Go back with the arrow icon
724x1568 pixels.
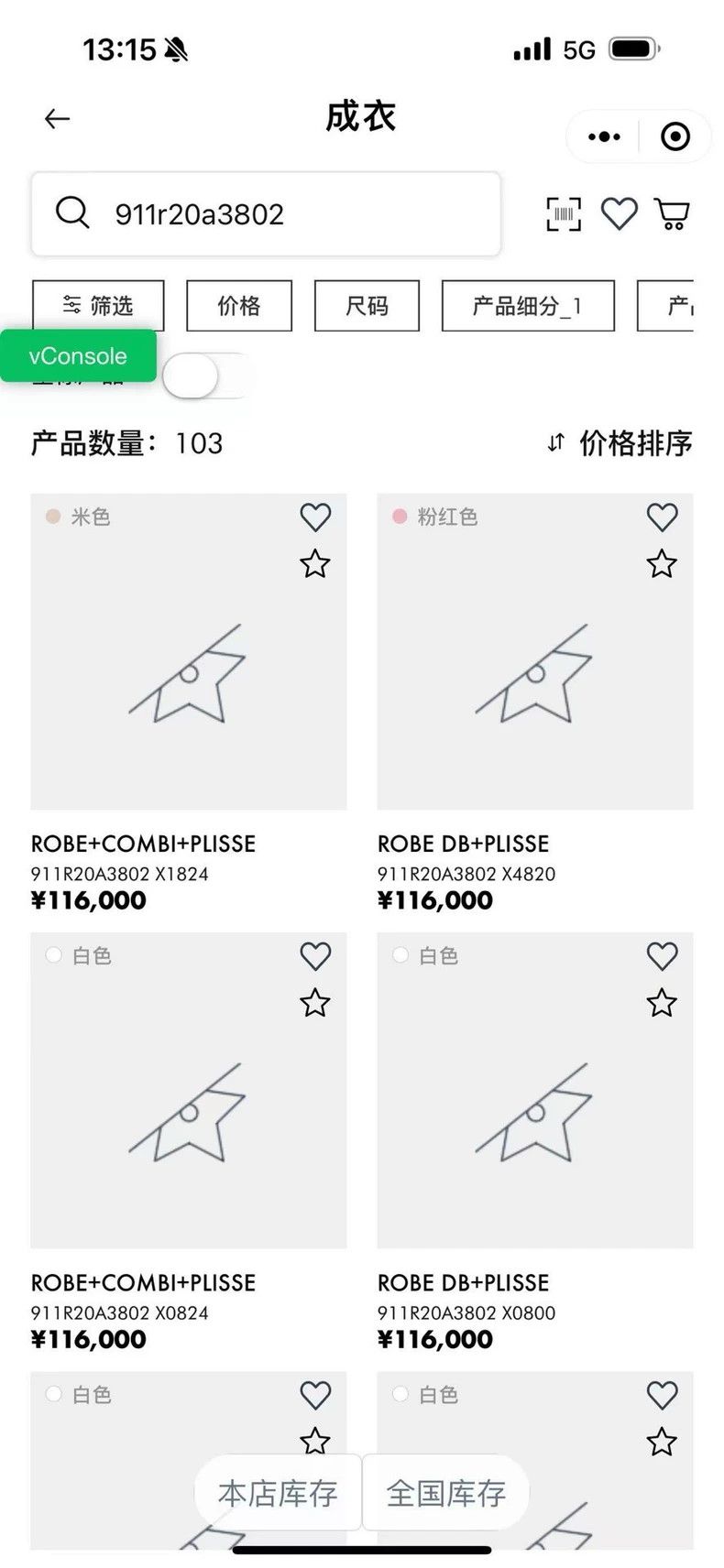point(57,118)
